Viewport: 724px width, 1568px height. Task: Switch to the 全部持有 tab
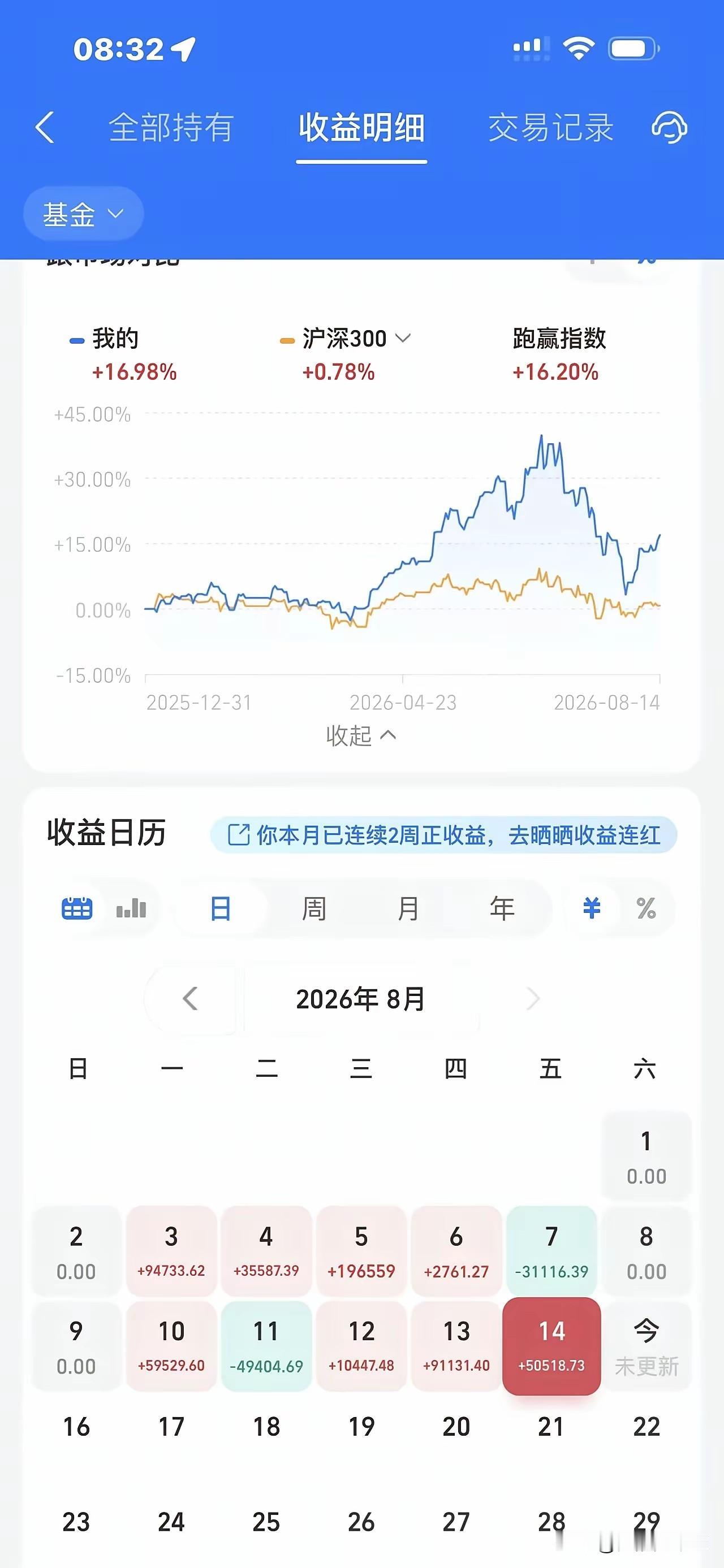[171, 128]
